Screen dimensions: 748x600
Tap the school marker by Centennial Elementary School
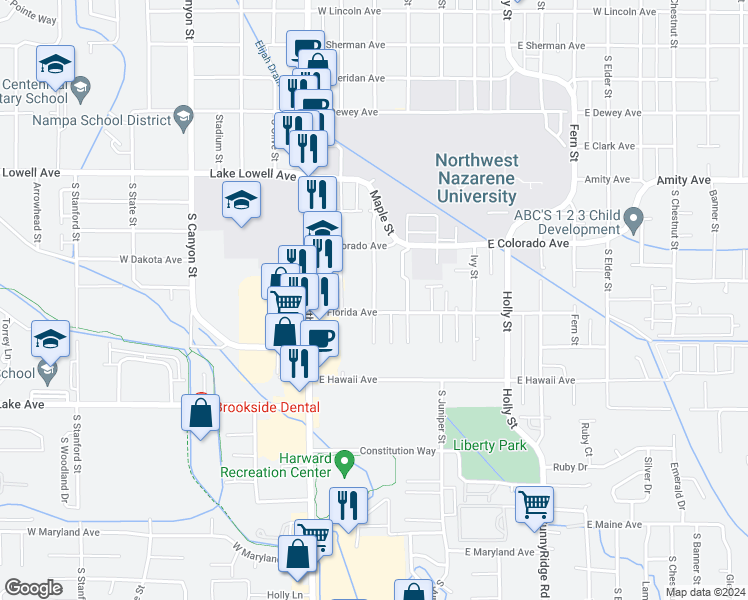tap(55, 66)
